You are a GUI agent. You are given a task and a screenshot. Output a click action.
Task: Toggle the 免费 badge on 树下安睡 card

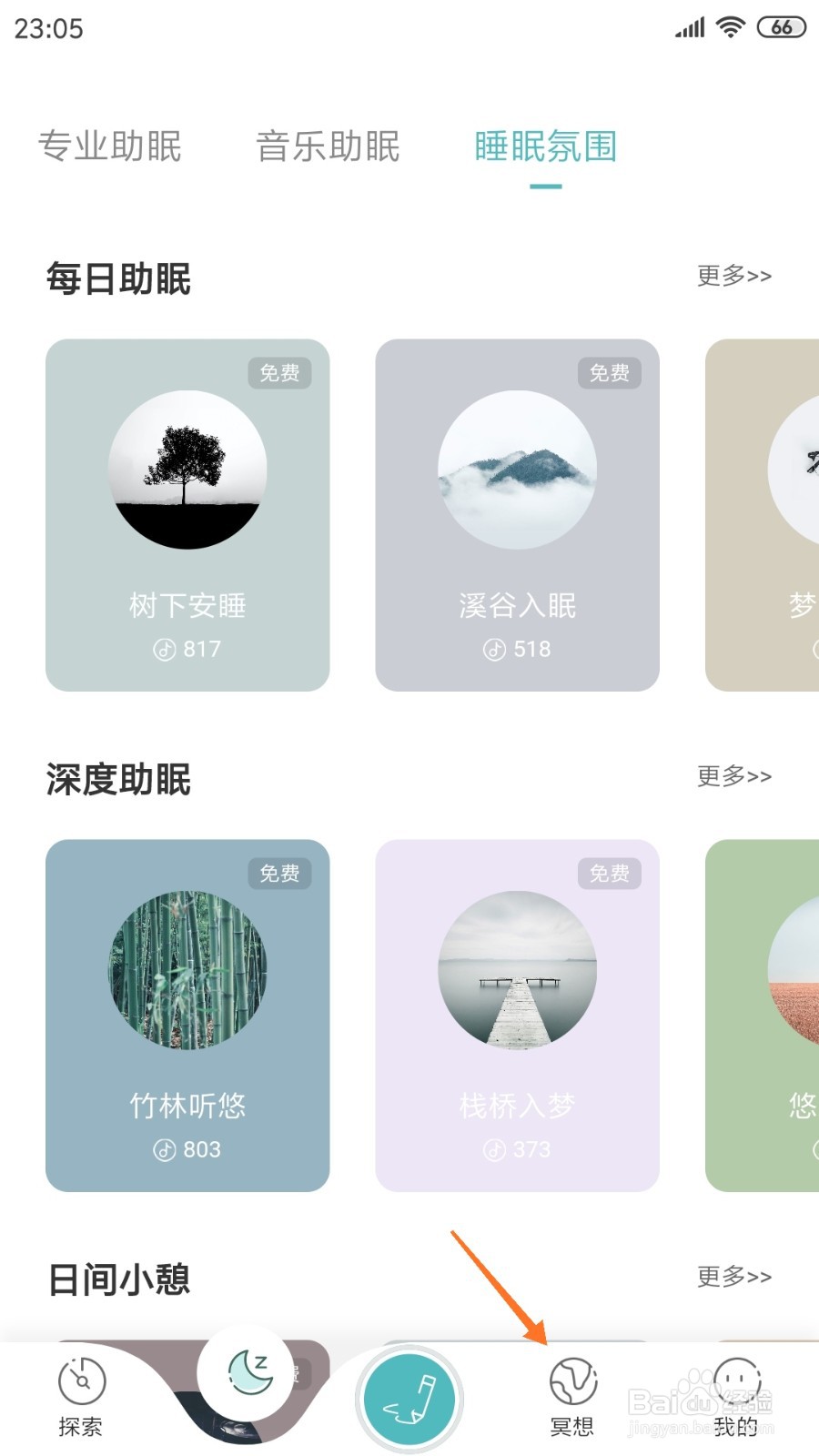pyautogui.click(x=279, y=373)
